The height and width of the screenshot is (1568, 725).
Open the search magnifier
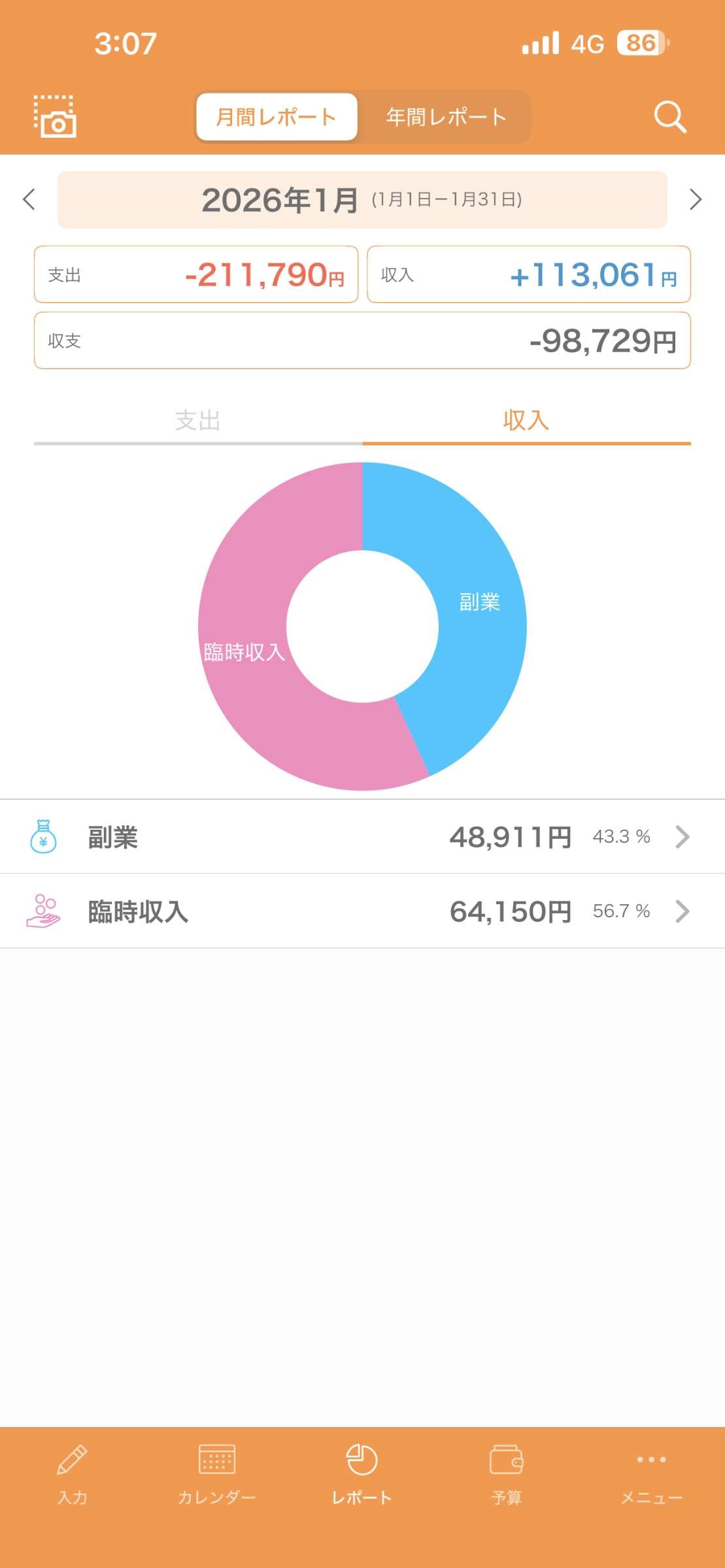tap(669, 117)
